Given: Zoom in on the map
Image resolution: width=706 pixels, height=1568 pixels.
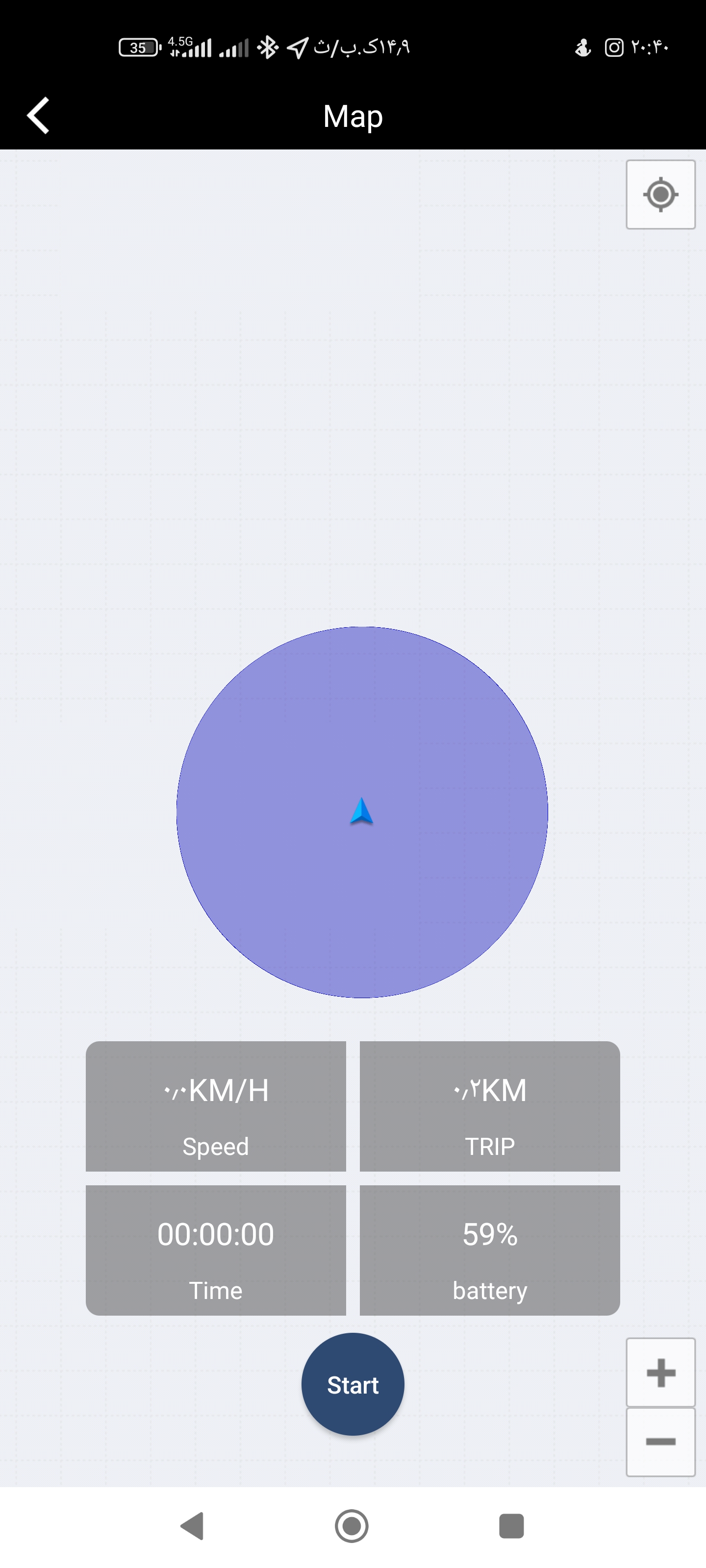Looking at the screenshot, I should 660,1372.
